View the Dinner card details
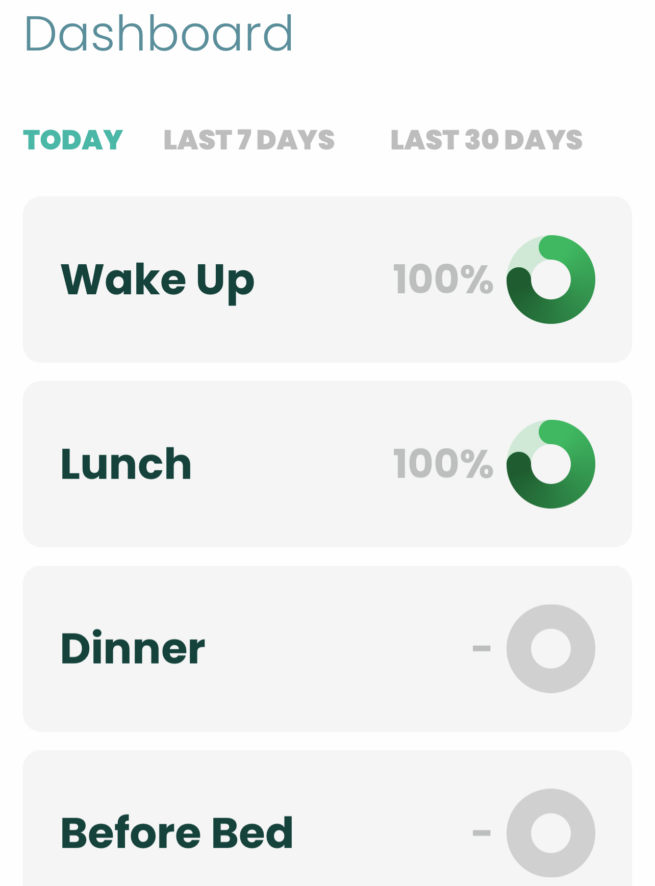The image size is (655, 886). coord(327,649)
